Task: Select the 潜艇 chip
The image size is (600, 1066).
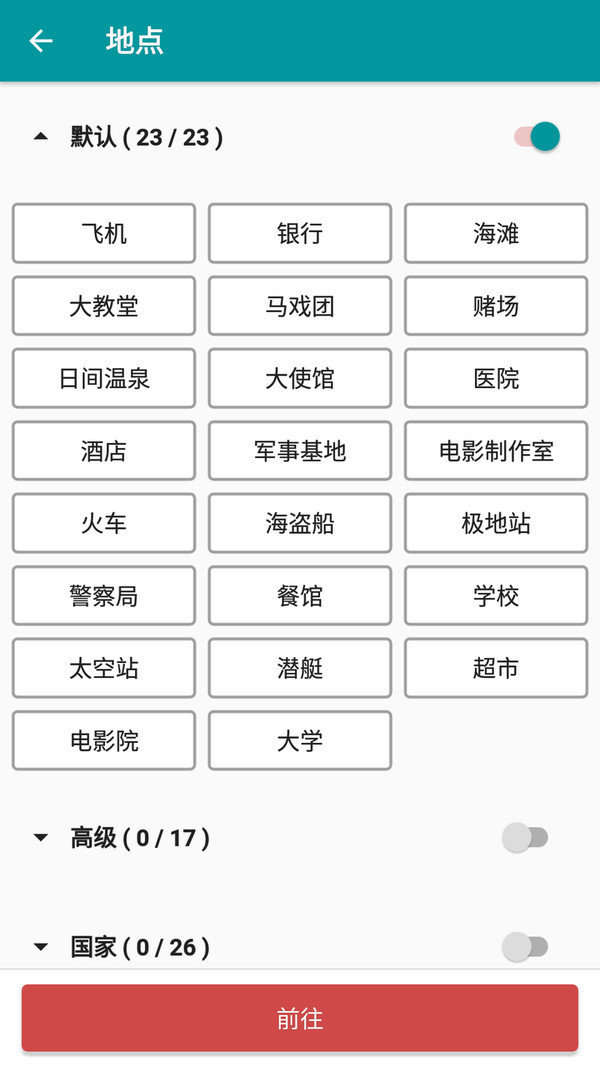Action: (x=300, y=668)
